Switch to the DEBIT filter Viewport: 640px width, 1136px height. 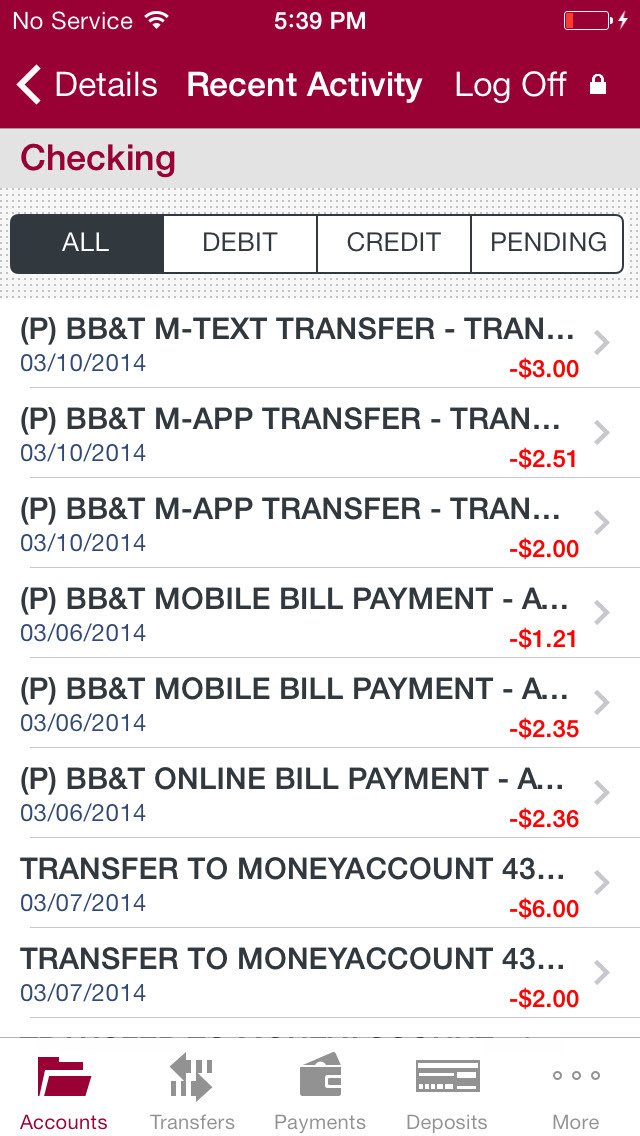(x=240, y=243)
